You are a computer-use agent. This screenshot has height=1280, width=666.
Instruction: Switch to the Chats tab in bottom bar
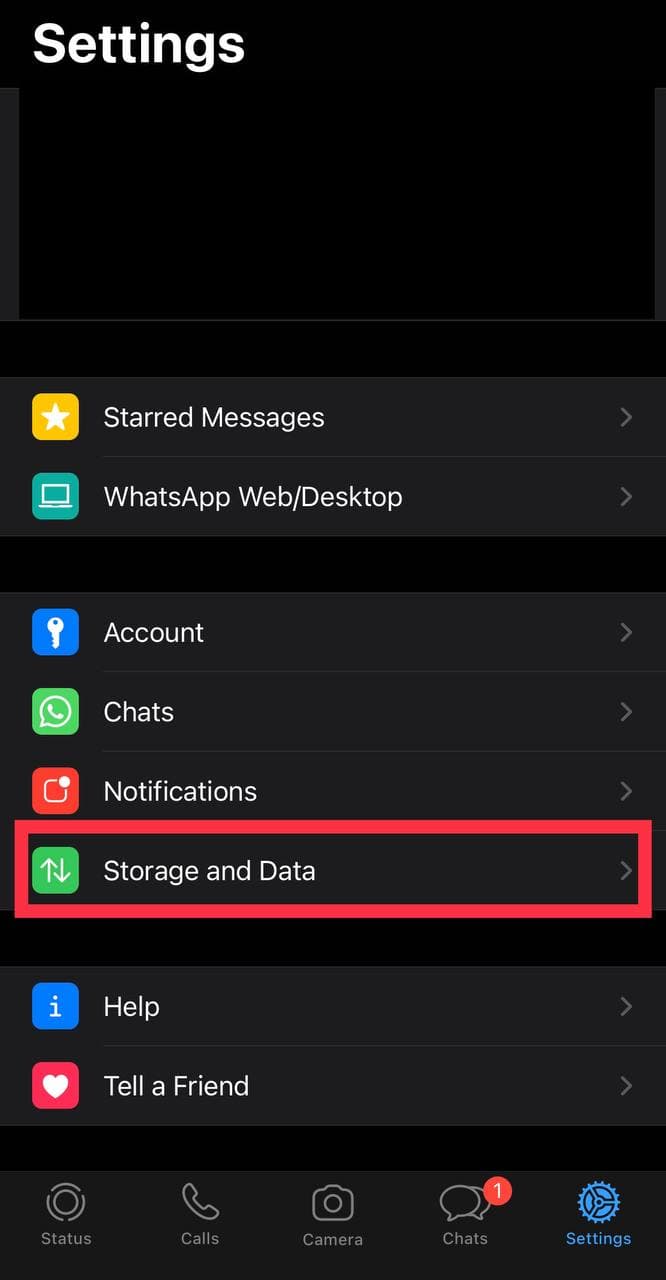tap(465, 1213)
